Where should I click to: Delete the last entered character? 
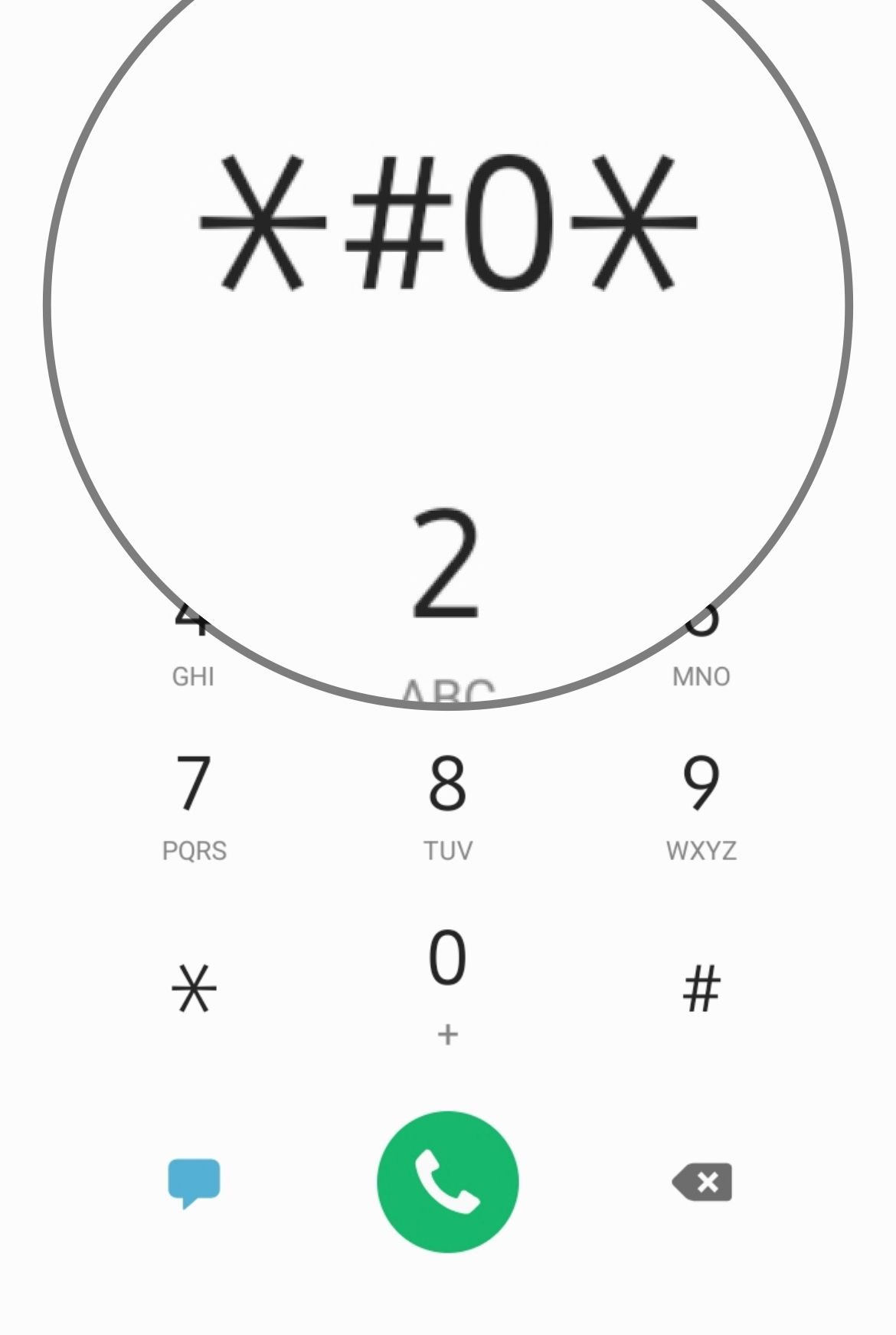pyautogui.click(x=702, y=1182)
